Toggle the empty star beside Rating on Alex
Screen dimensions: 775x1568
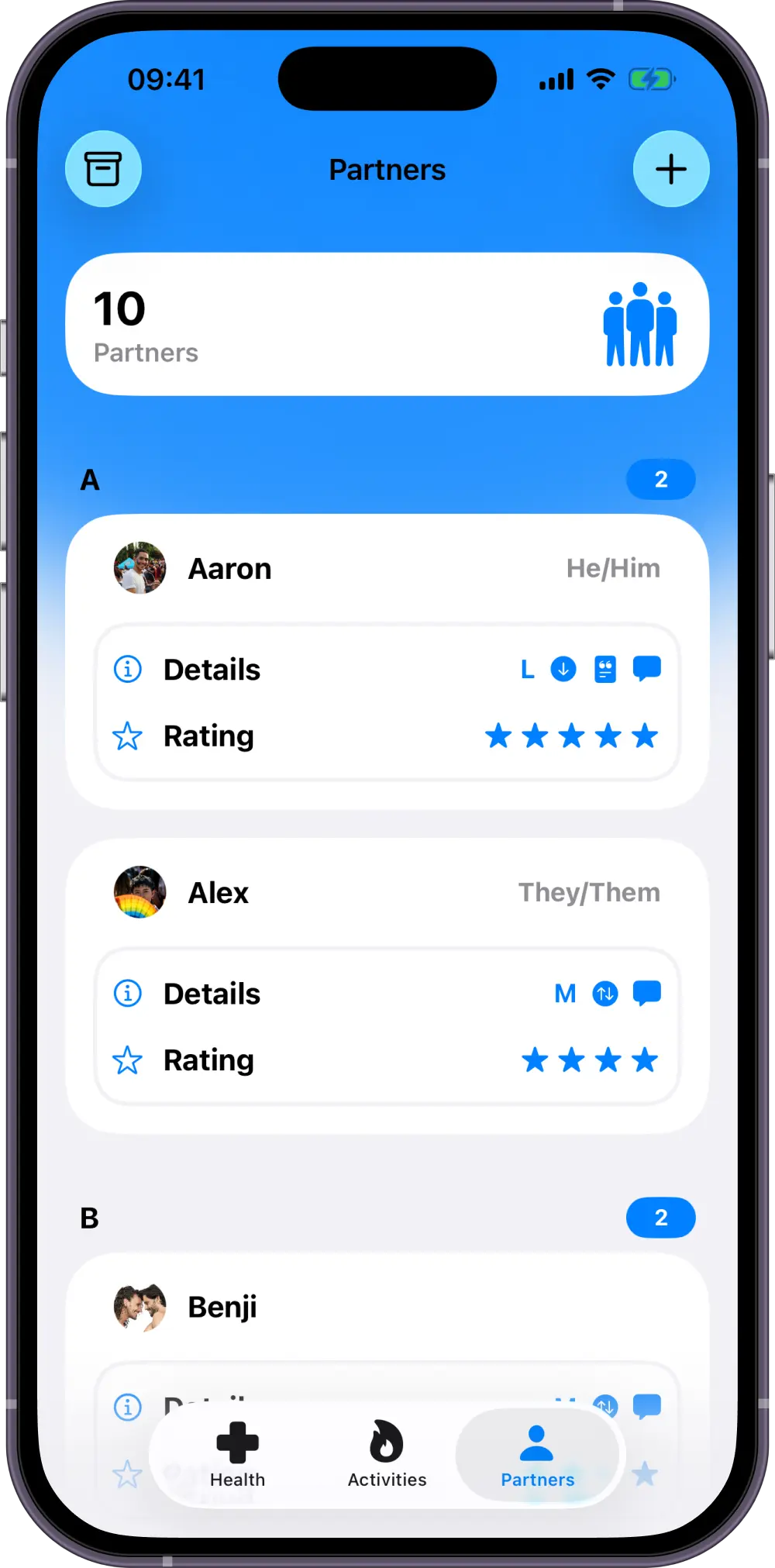pos(129,1060)
